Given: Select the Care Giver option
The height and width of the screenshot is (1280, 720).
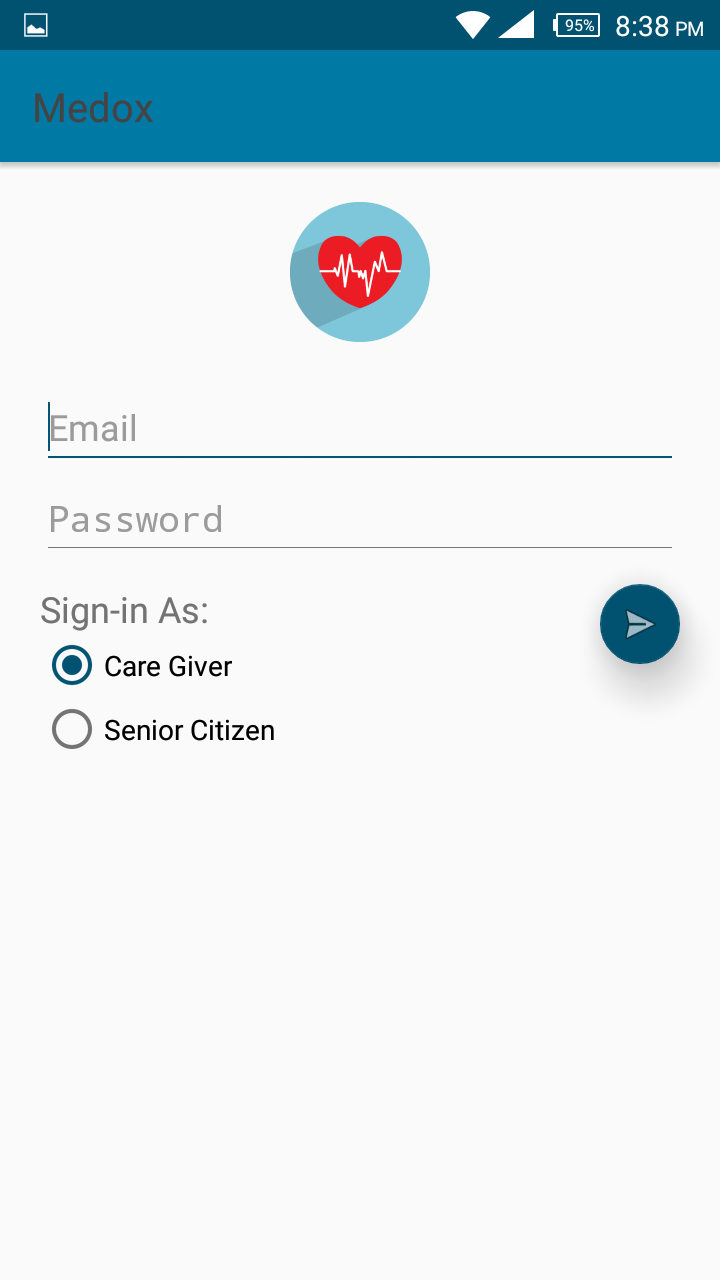Looking at the screenshot, I should coord(142,666).
